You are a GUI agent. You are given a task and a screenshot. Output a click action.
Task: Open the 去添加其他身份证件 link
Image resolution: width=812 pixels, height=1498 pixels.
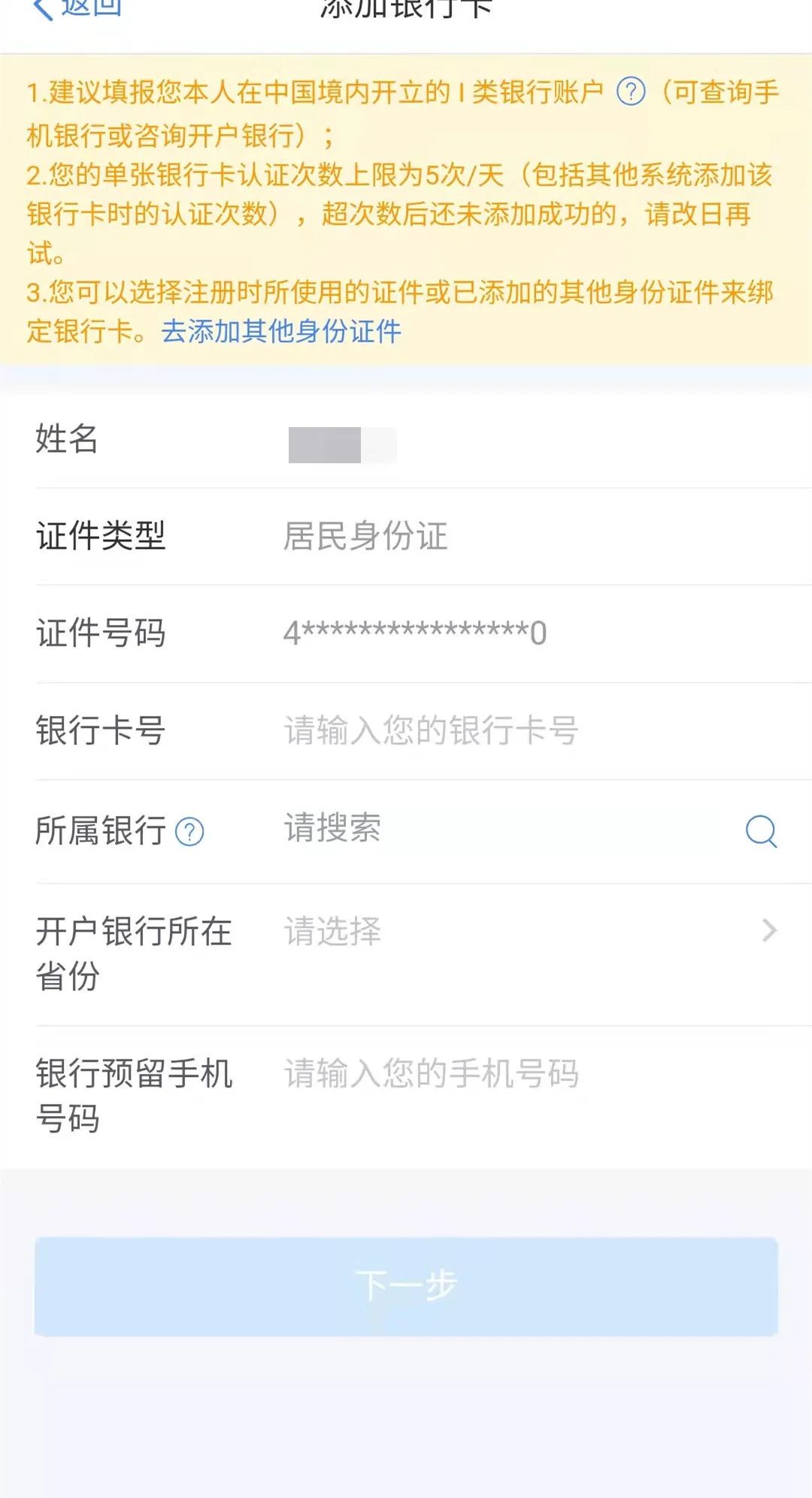281,331
